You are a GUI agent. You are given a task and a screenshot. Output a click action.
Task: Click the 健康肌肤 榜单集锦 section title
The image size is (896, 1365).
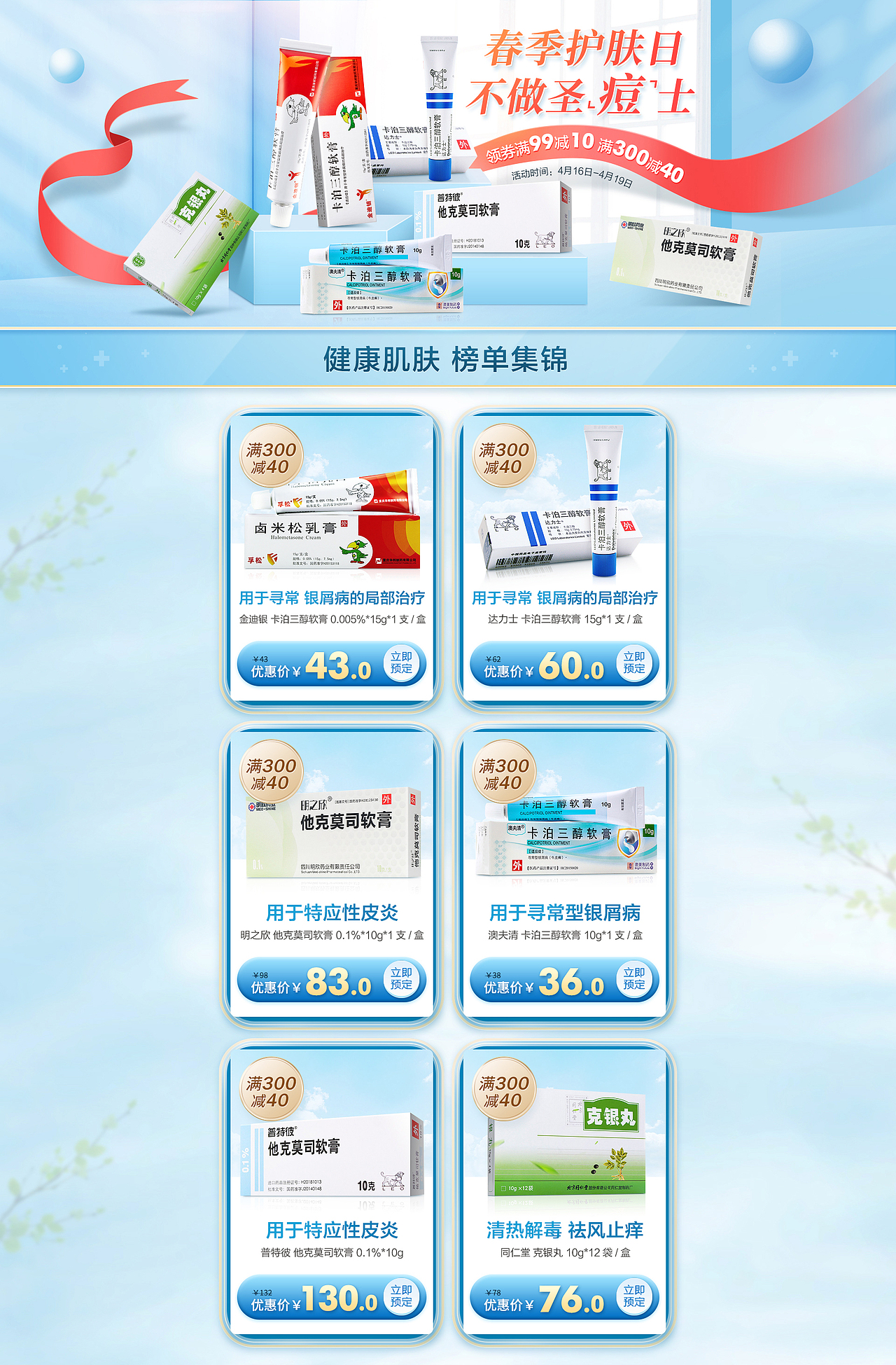click(448, 359)
